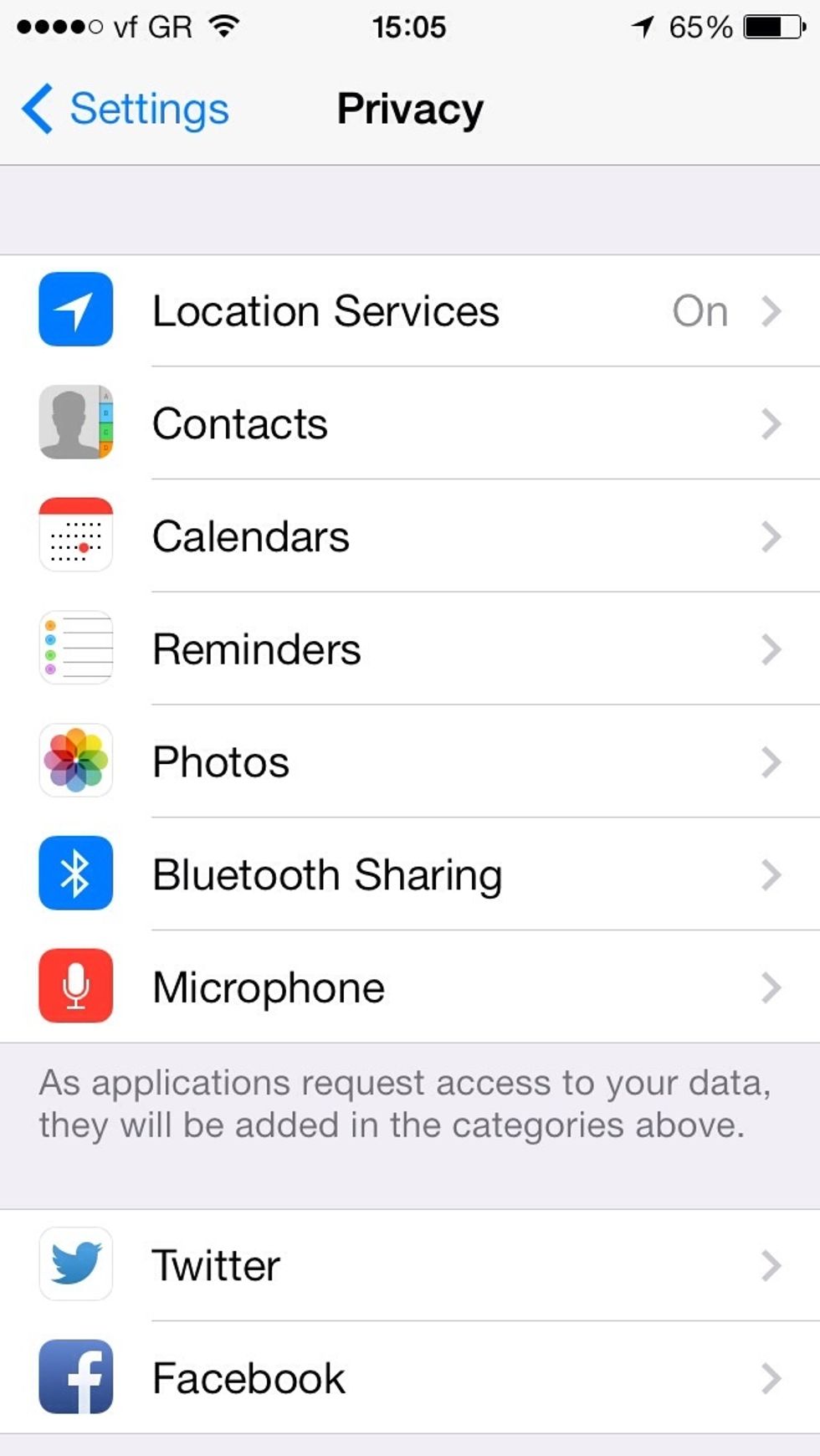Screen dimensions: 820x1456
Task: Open the Facebook icon
Action: click(x=75, y=1377)
